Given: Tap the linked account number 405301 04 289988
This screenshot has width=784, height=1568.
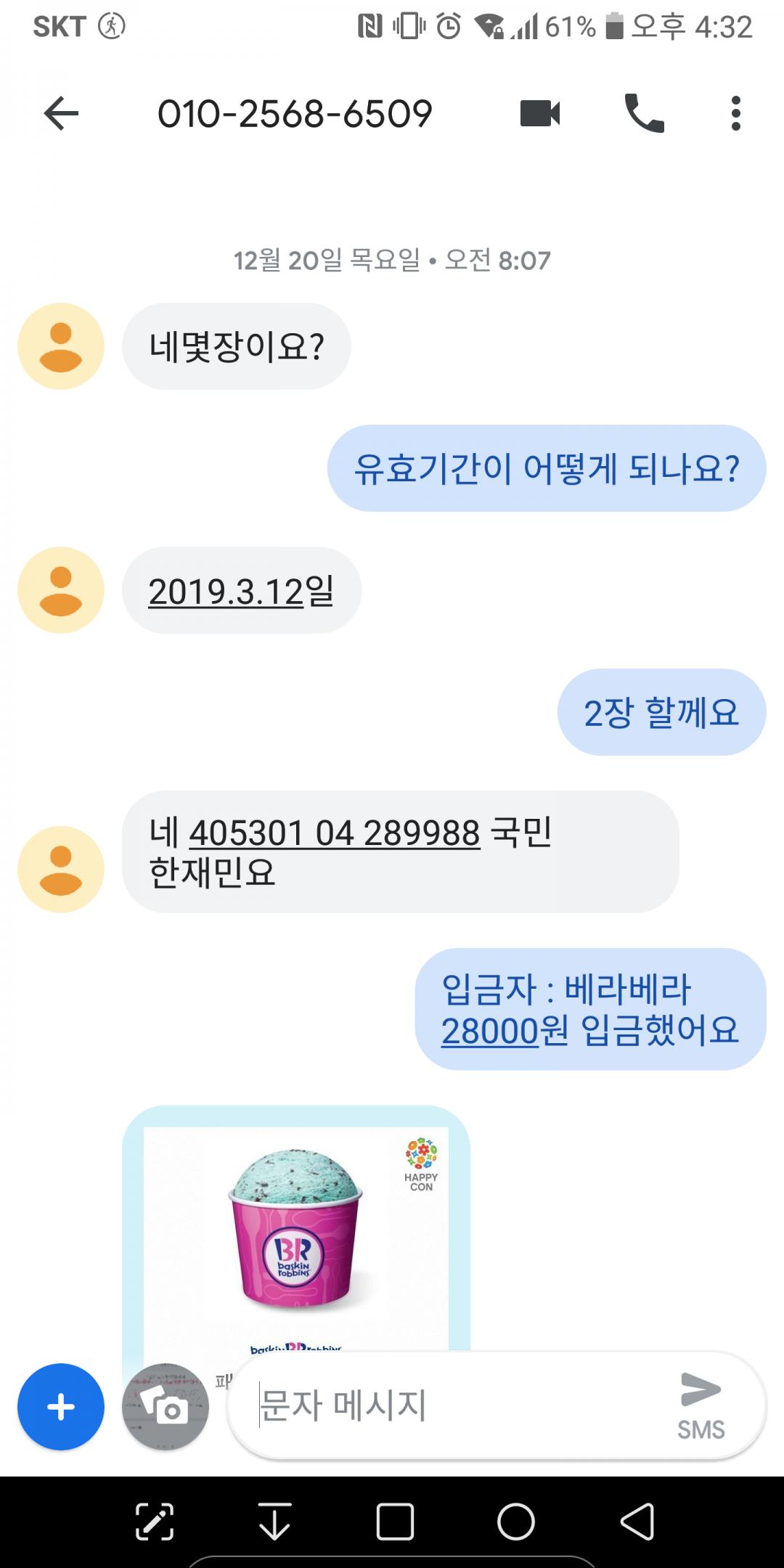Looking at the screenshot, I should click(335, 833).
